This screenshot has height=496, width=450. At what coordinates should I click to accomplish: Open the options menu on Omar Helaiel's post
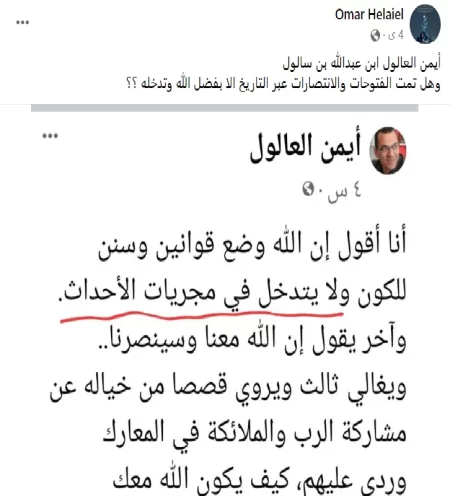(23, 22)
